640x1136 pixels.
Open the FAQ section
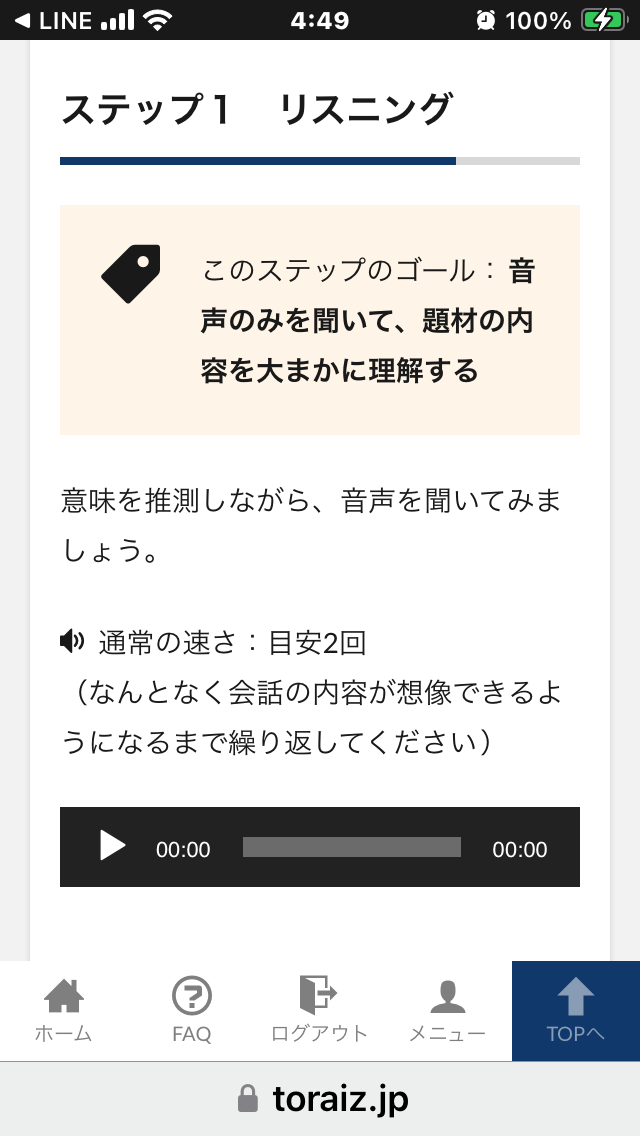tap(191, 1011)
